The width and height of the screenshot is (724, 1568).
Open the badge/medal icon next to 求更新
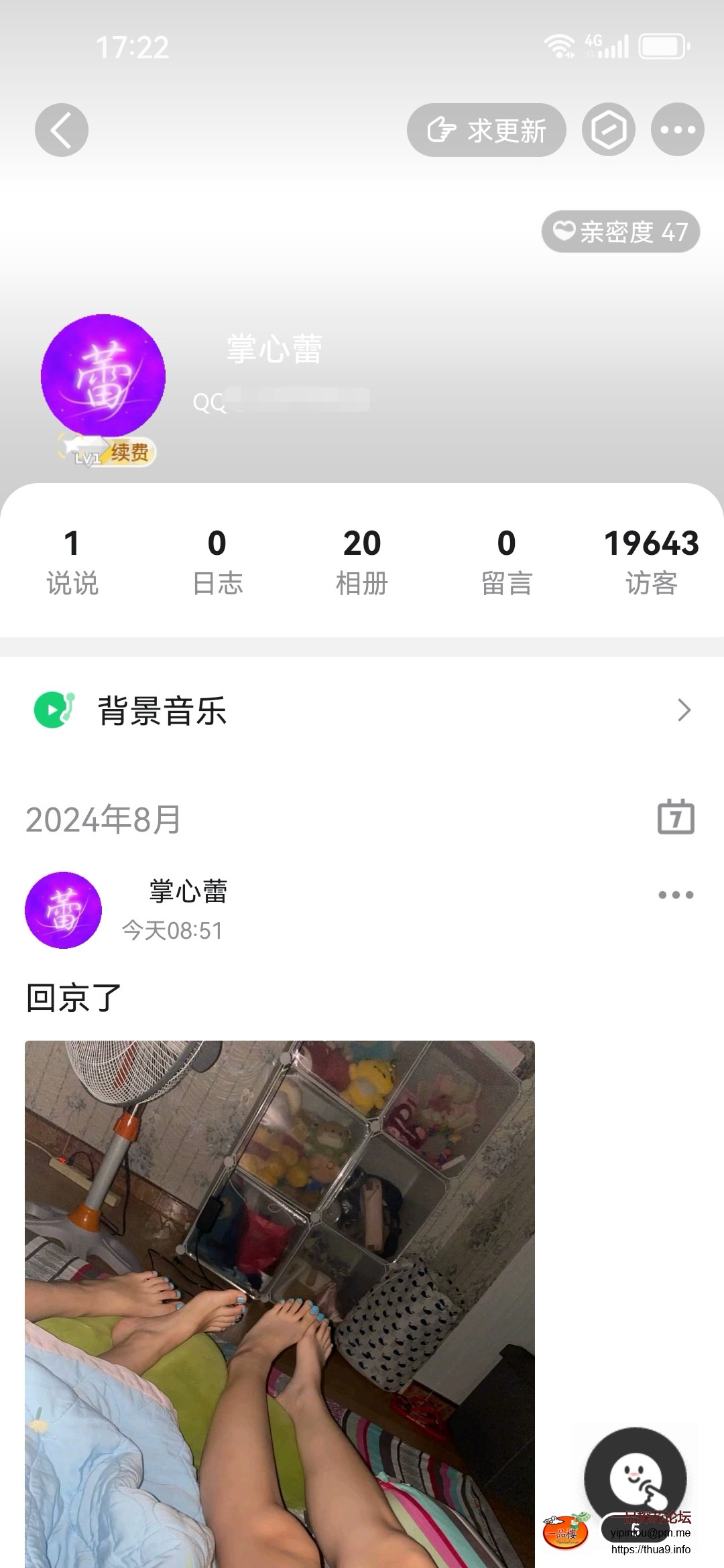click(x=609, y=130)
